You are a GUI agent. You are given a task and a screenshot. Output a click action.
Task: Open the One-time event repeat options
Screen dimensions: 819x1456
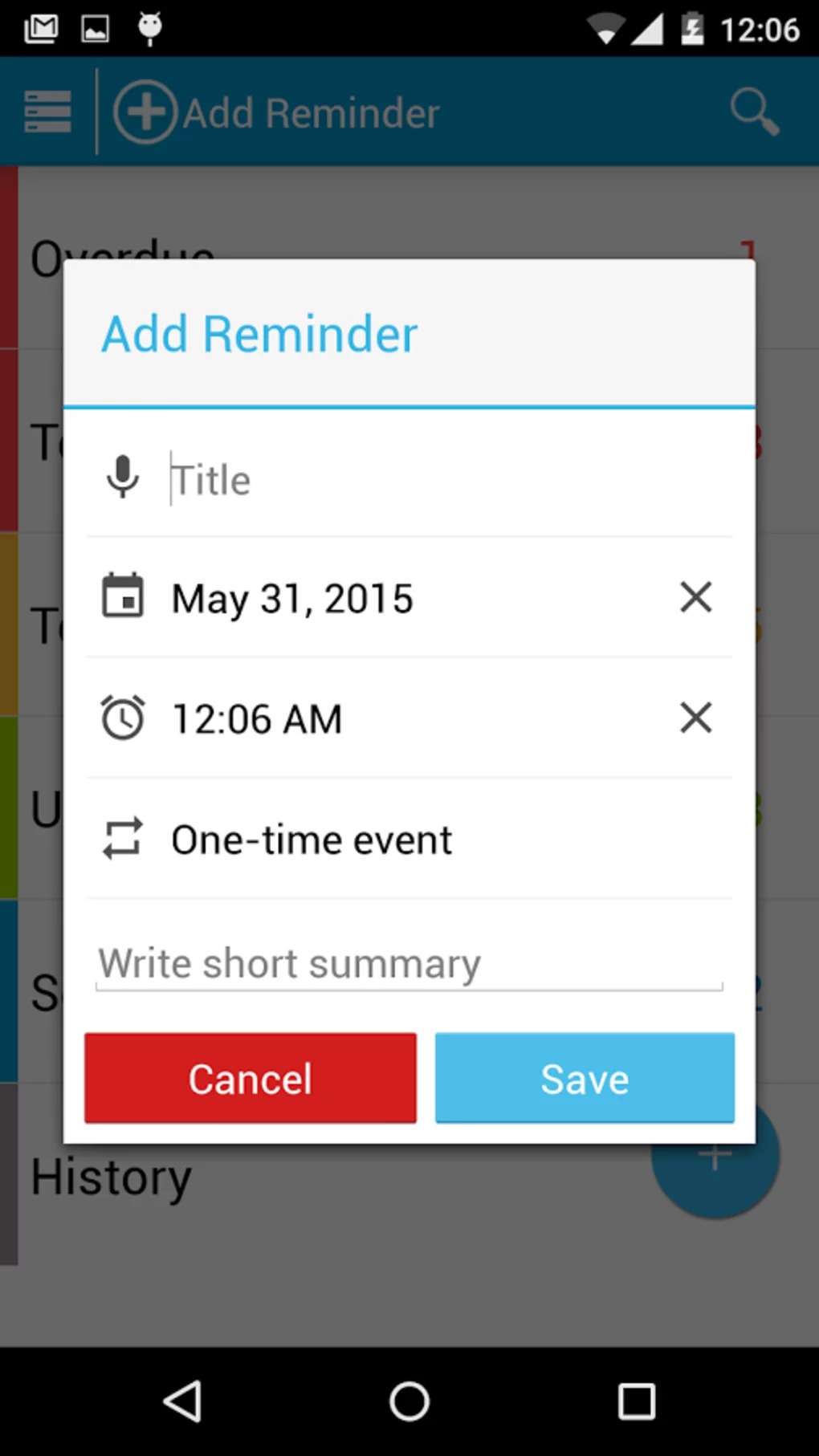[x=312, y=840]
